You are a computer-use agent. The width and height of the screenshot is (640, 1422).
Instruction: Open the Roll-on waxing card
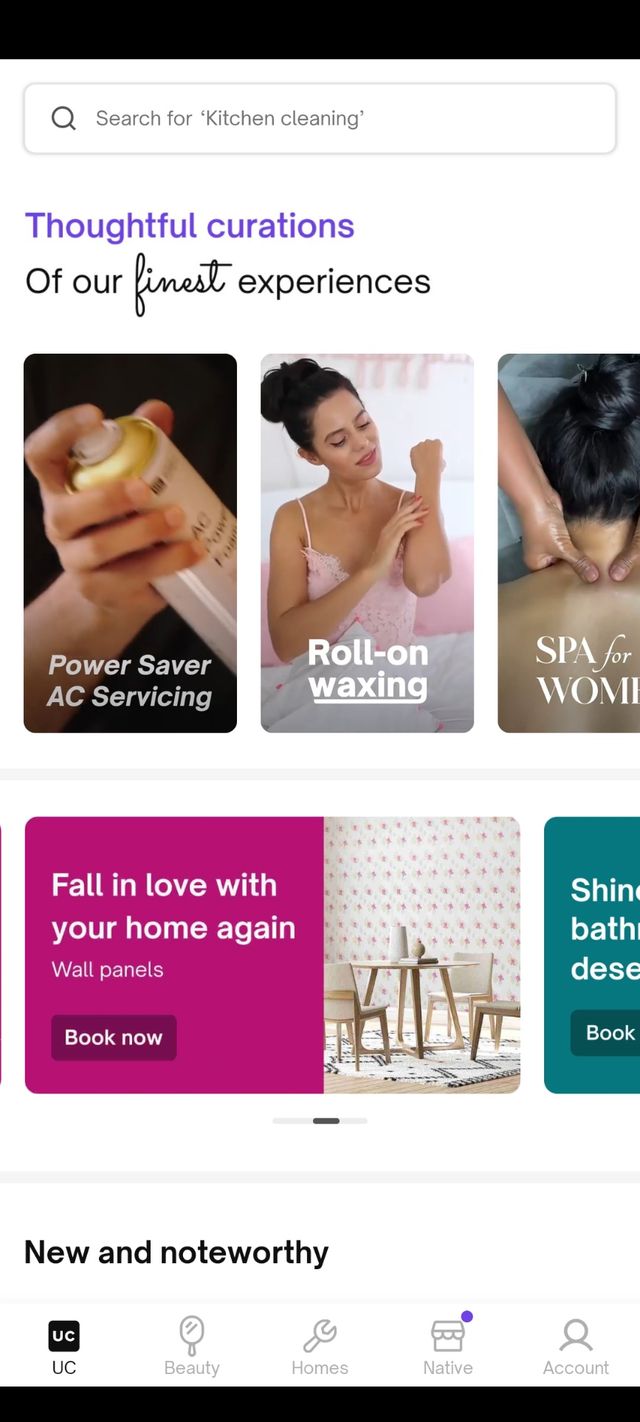click(367, 543)
